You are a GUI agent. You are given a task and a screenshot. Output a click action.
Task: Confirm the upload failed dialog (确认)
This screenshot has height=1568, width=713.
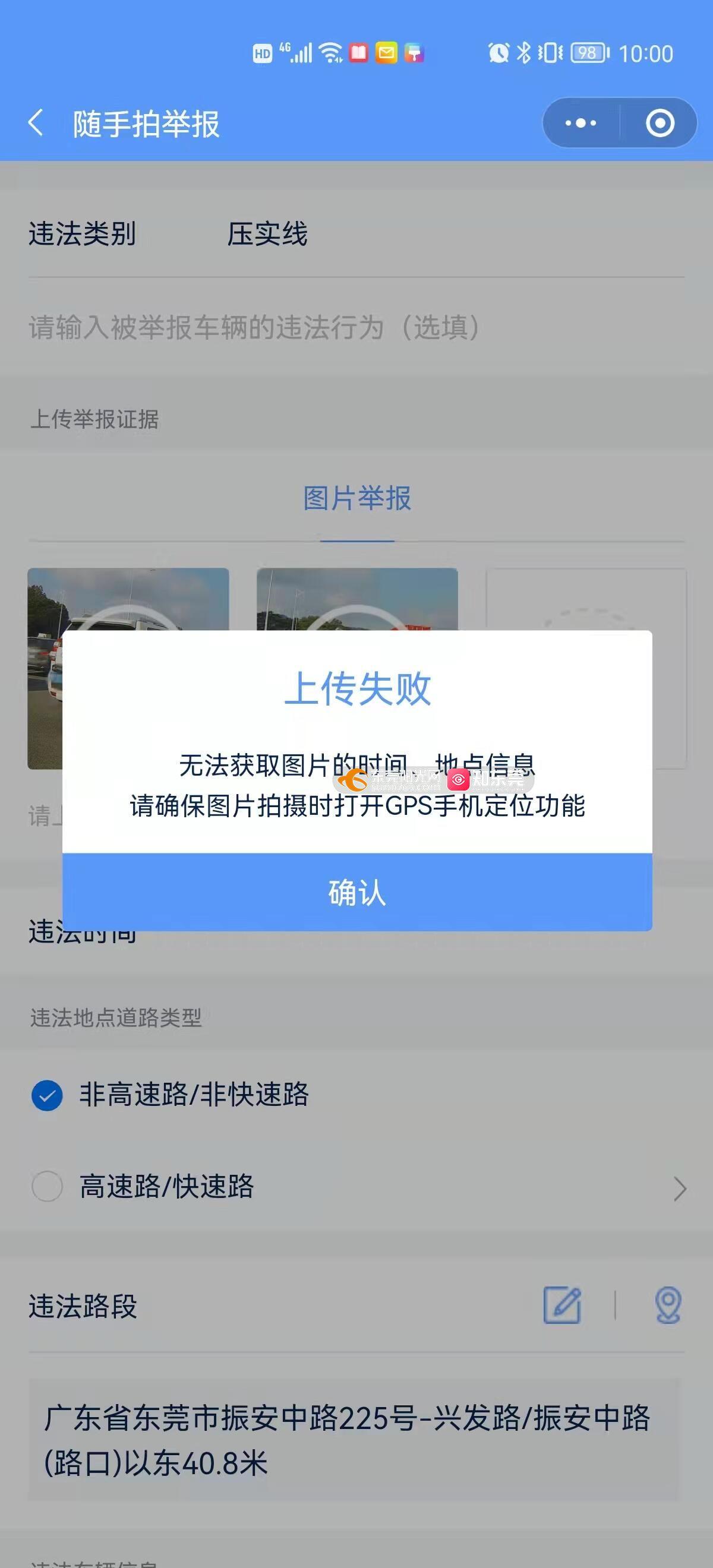click(x=357, y=892)
